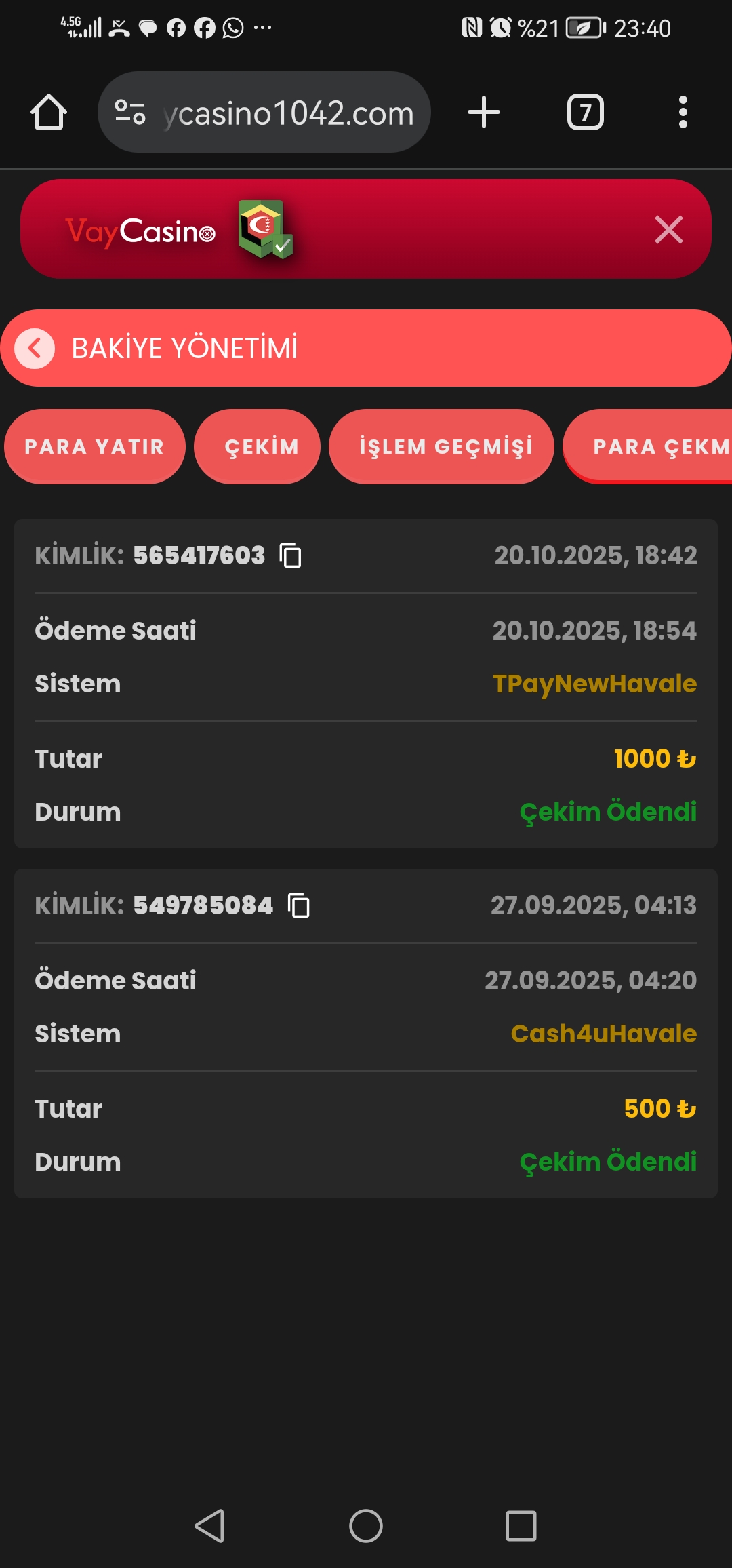Copy transaction ID 549785084
This screenshot has height=1568, width=732.
[x=299, y=905]
